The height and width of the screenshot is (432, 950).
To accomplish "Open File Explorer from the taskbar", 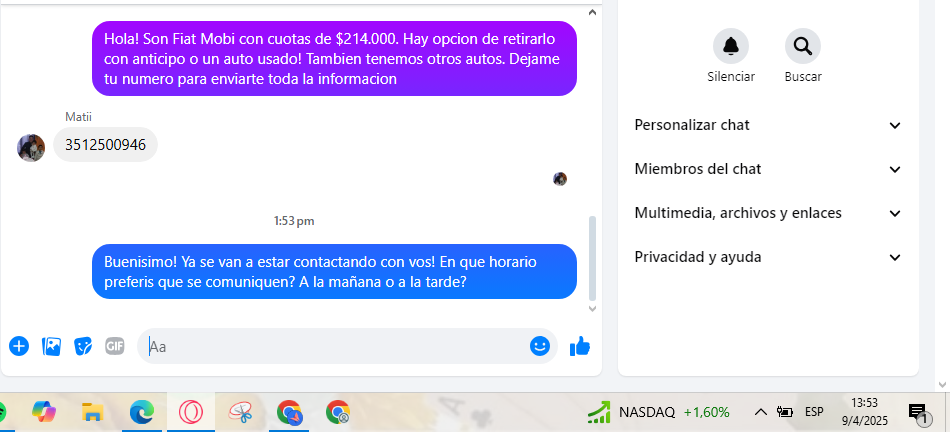I will coord(93,412).
